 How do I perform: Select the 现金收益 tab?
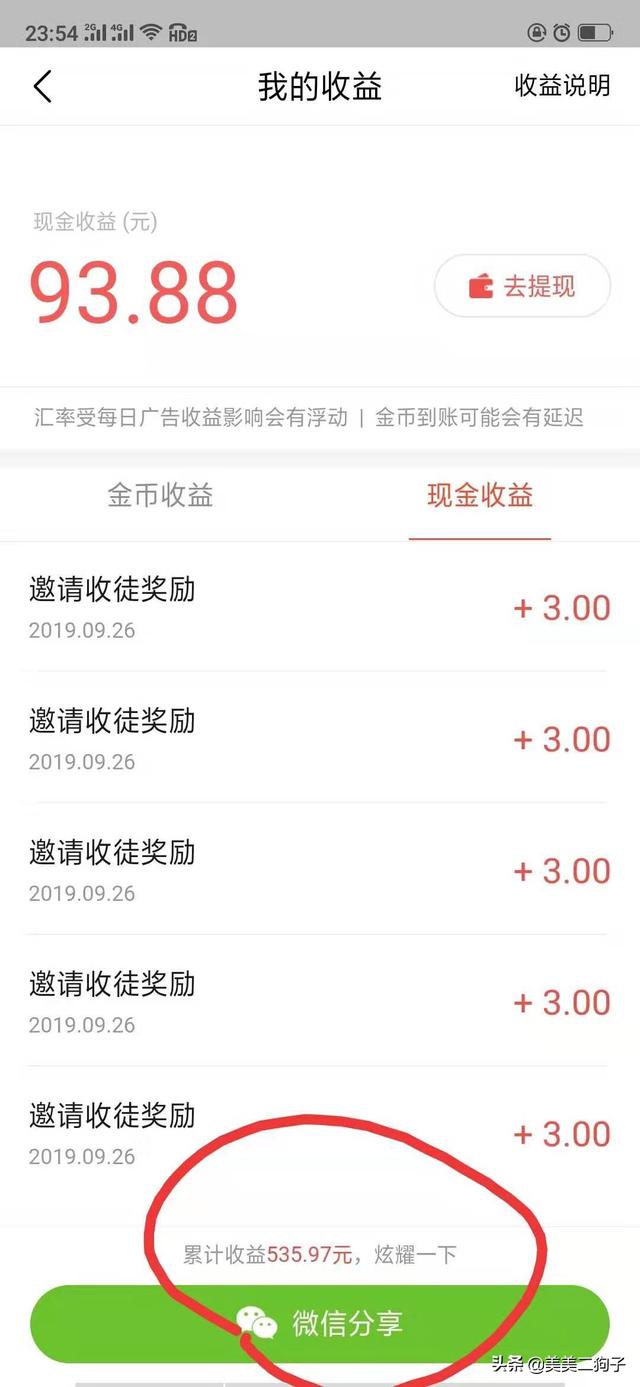click(x=480, y=496)
